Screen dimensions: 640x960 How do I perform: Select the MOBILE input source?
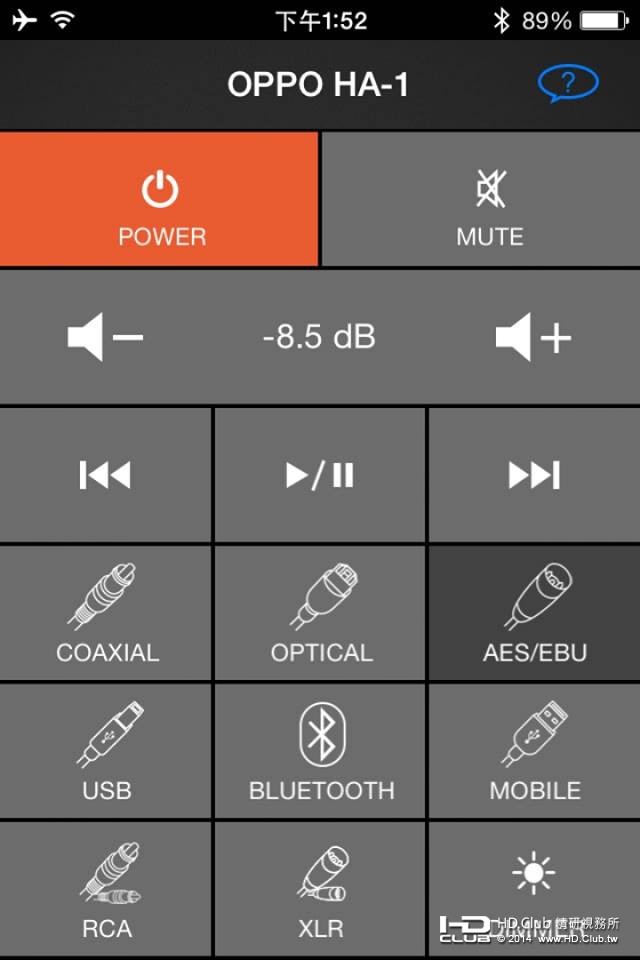click(x=534, y=751)
